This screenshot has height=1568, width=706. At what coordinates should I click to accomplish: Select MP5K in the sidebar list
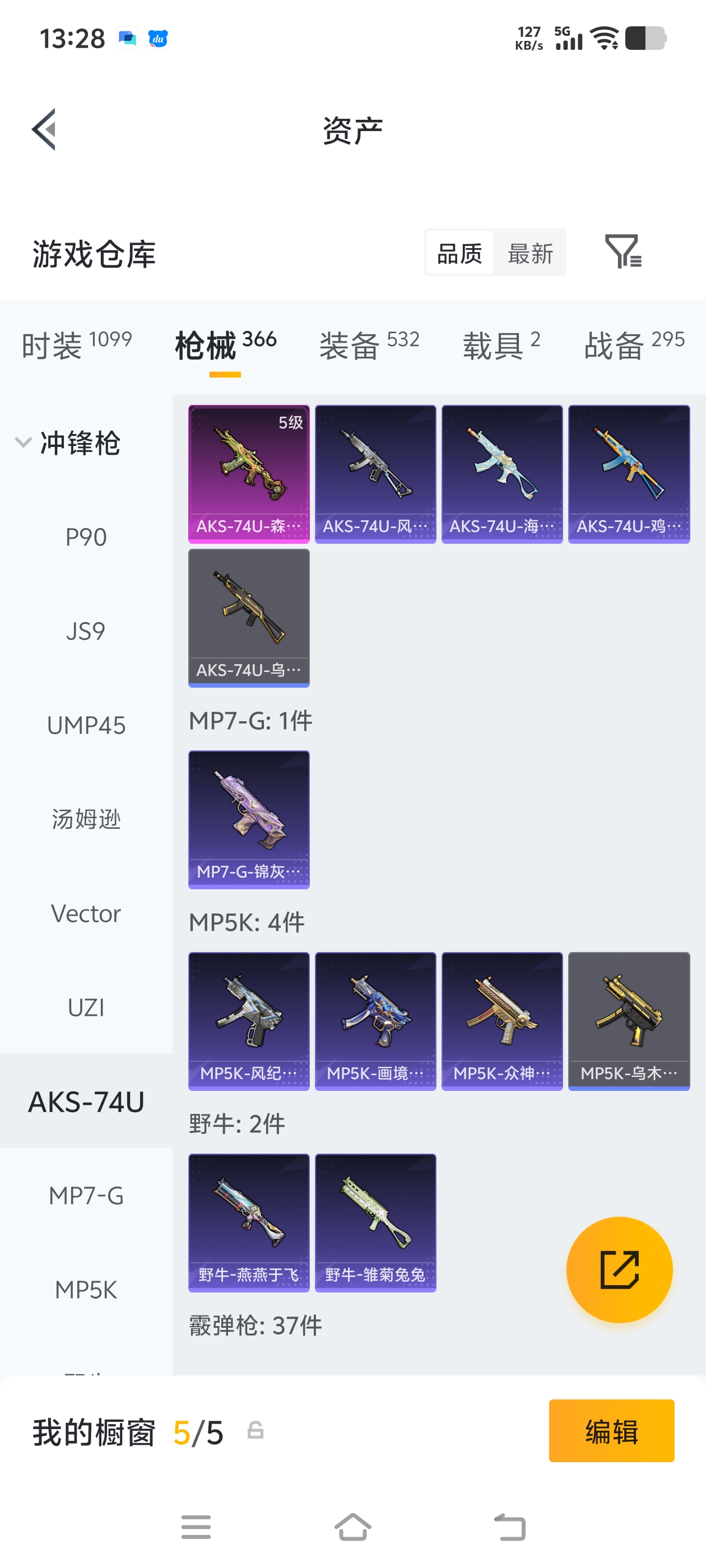coord(86,1289)
